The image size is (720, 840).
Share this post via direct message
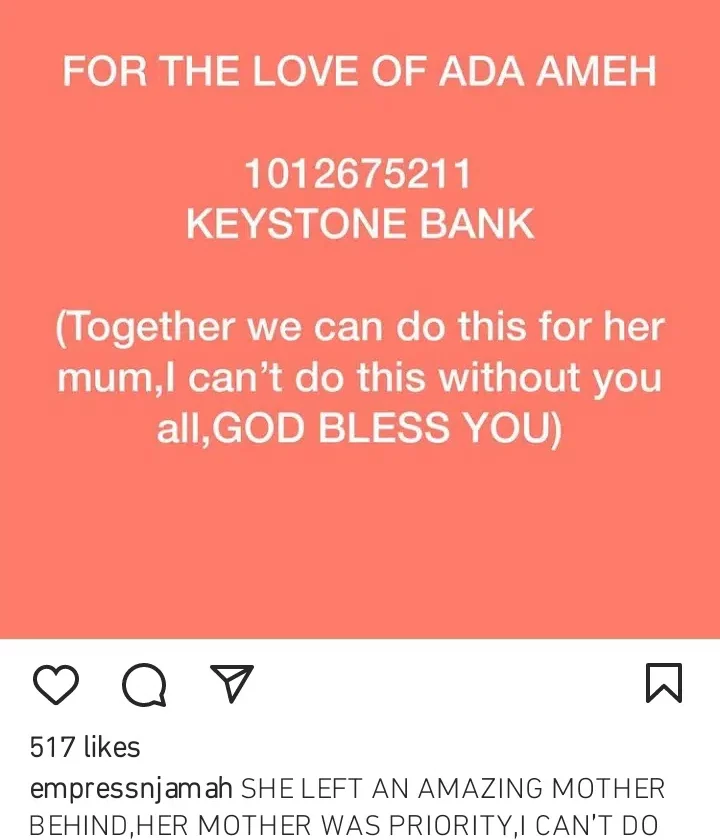pyautogui.click(x=231, y=683)
